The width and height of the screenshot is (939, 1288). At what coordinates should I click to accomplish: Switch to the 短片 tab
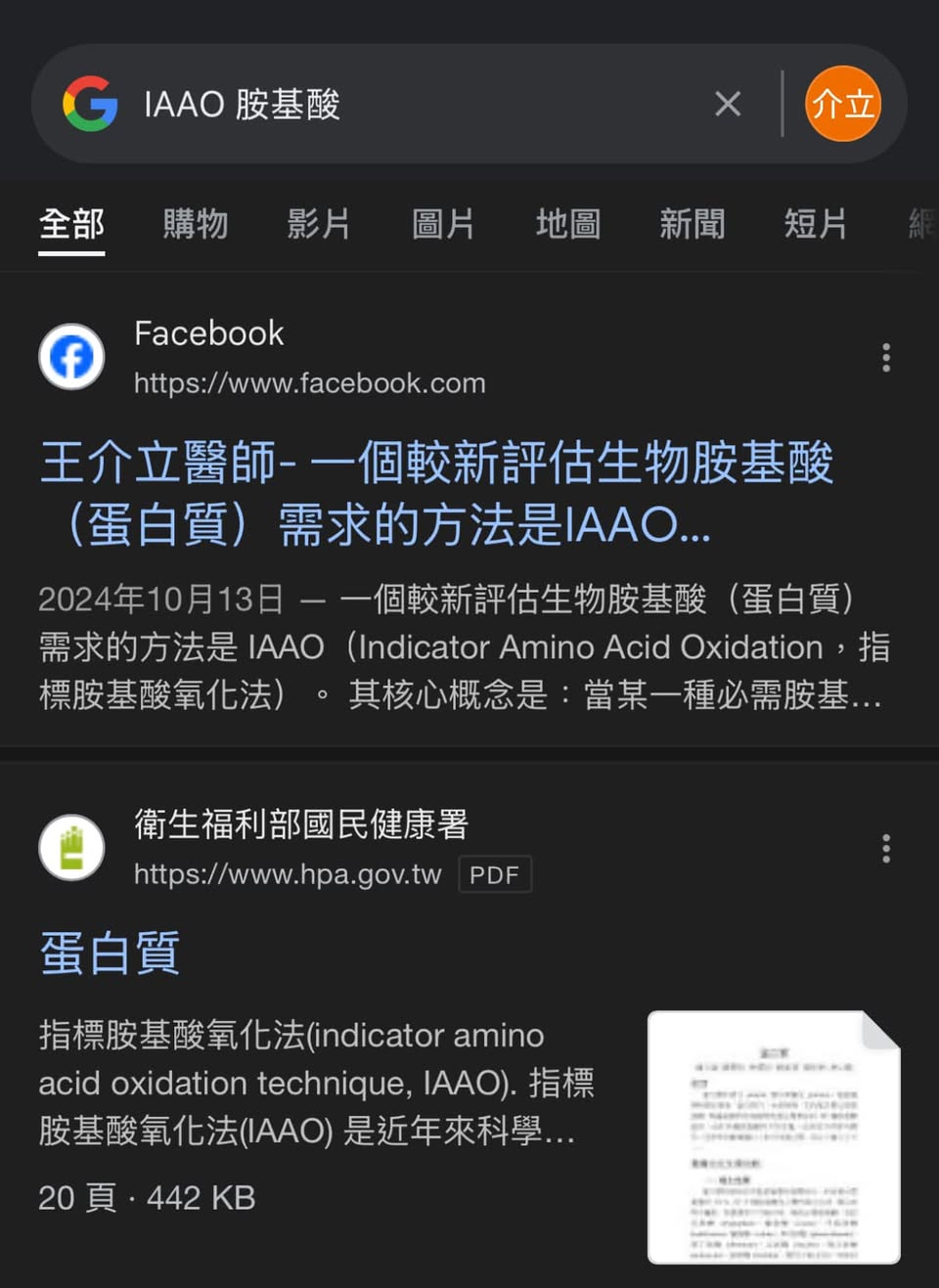(815, 224)
